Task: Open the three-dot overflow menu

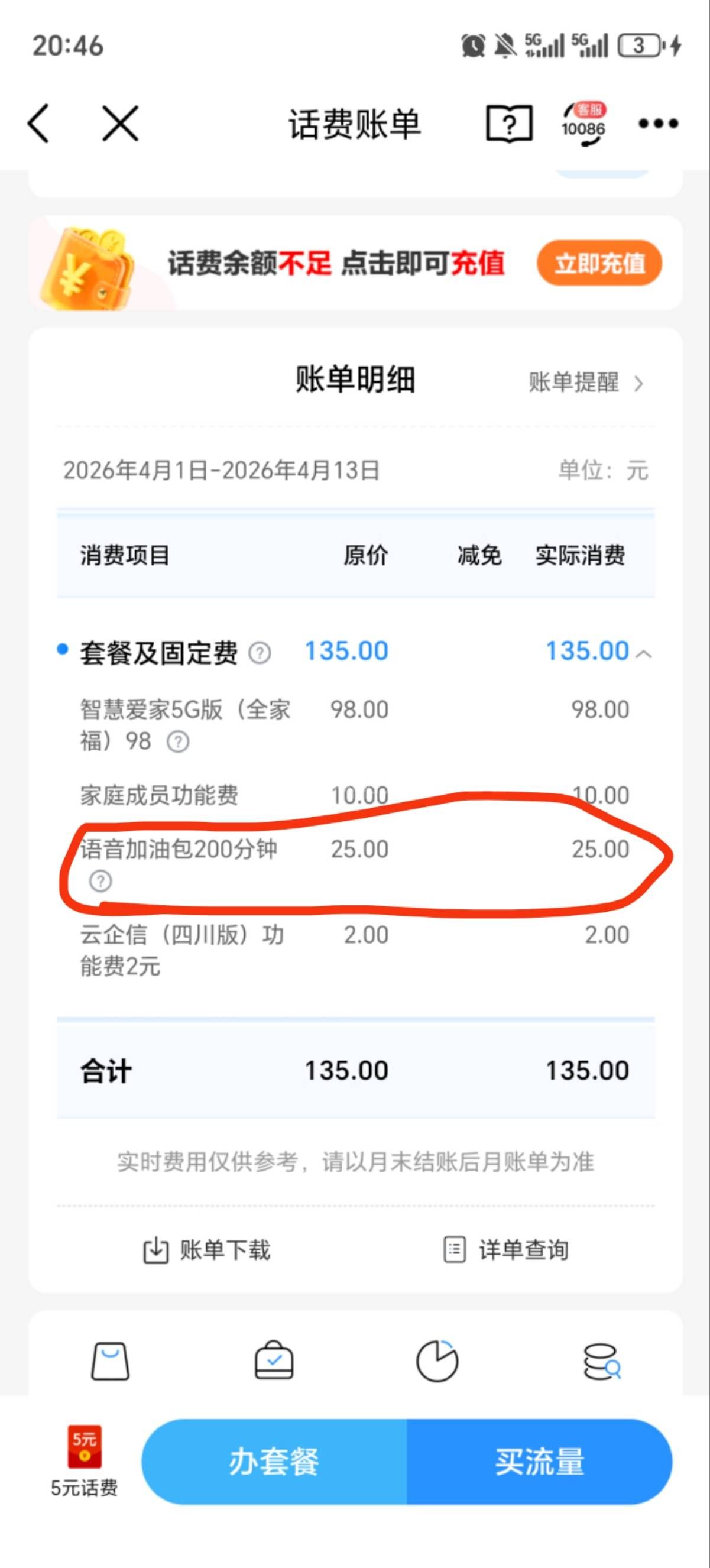Action: point(657,124)
